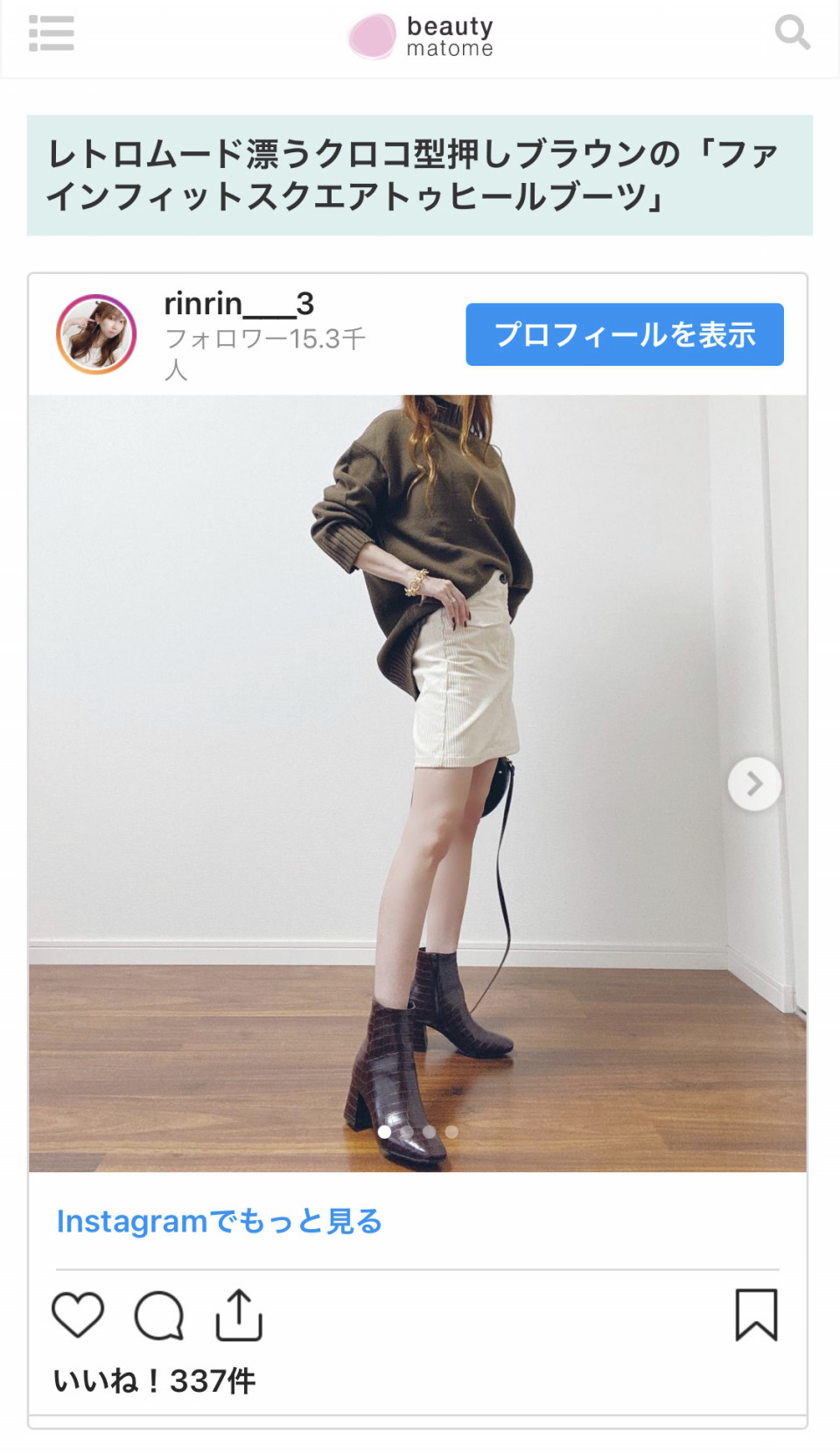
Task: Bookmark this Instagram post
Action: tap(756, 1315)
